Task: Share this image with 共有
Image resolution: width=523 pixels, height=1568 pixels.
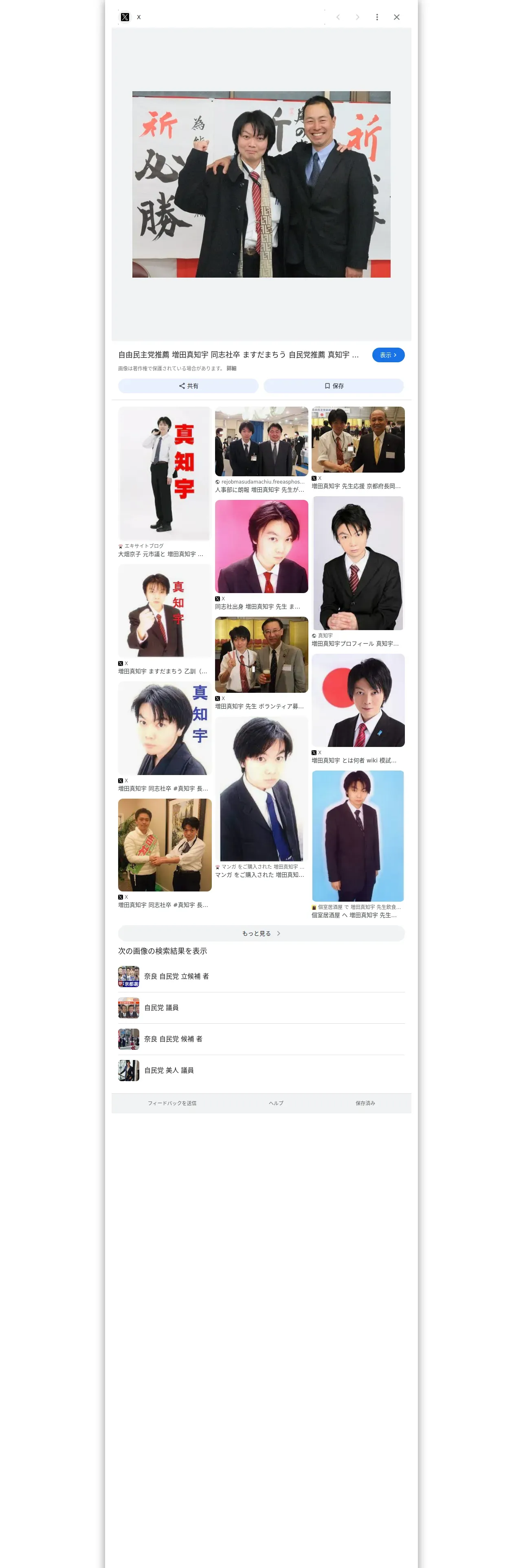Action: pos(188,386)
